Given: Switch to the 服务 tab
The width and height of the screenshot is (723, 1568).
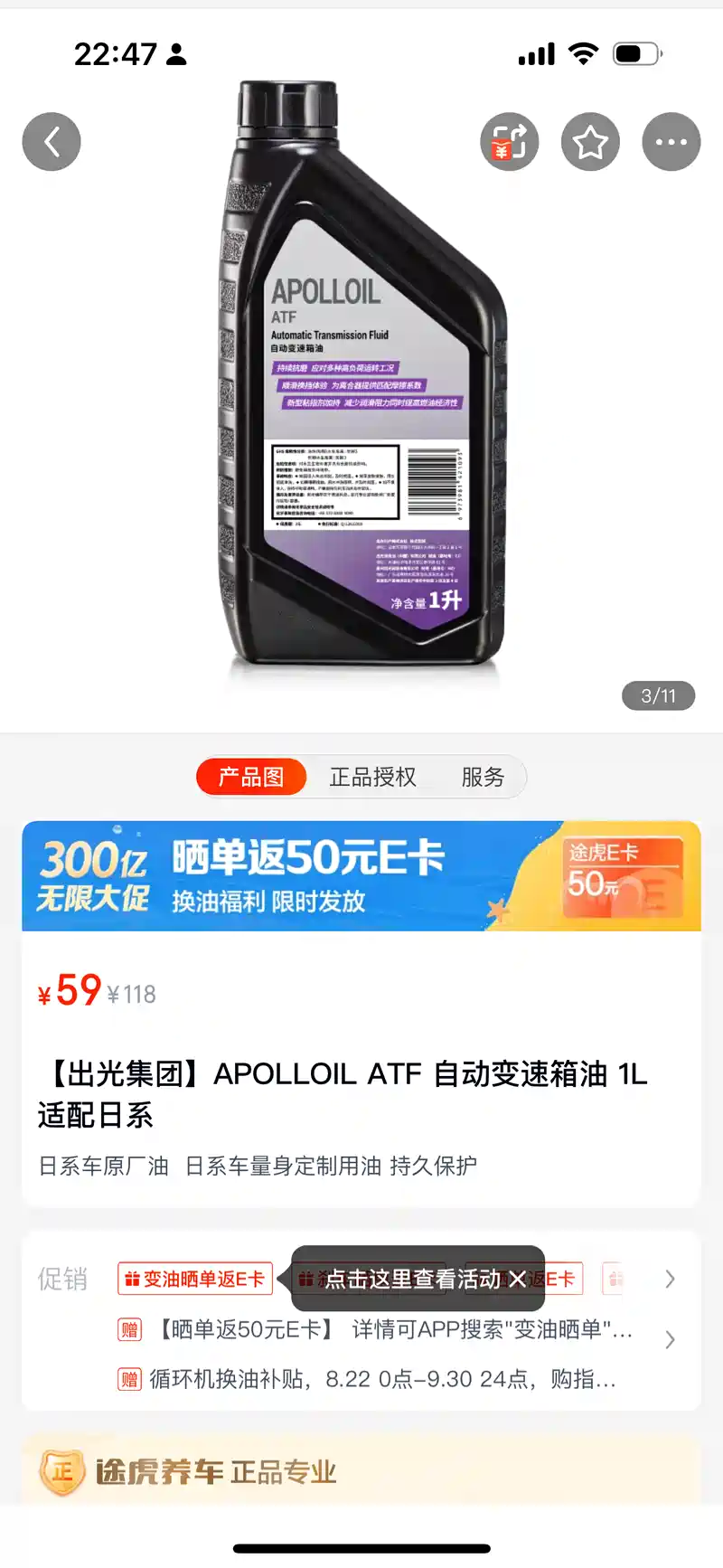Looking at the screenshot, I should pos(483,777).
